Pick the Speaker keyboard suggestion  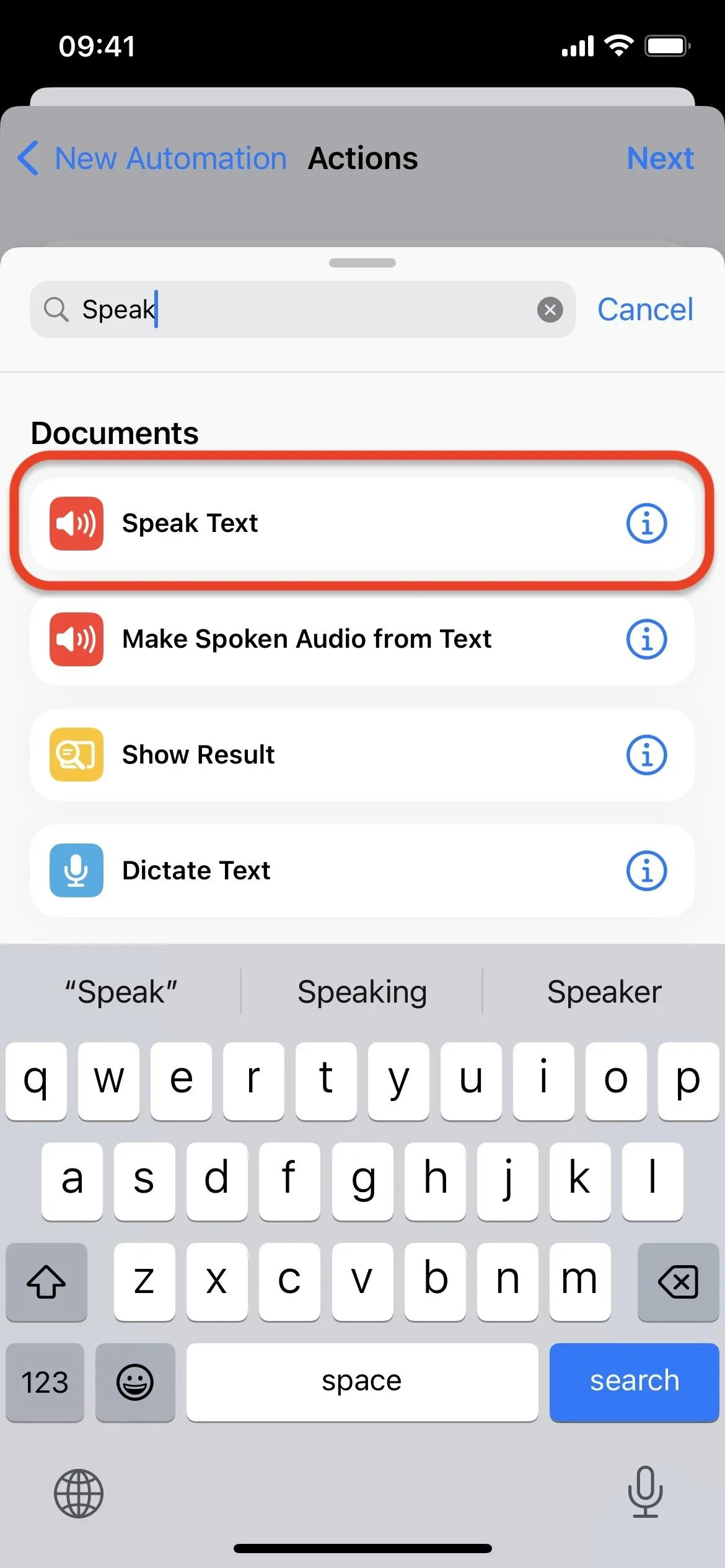(x=604, y=992)
